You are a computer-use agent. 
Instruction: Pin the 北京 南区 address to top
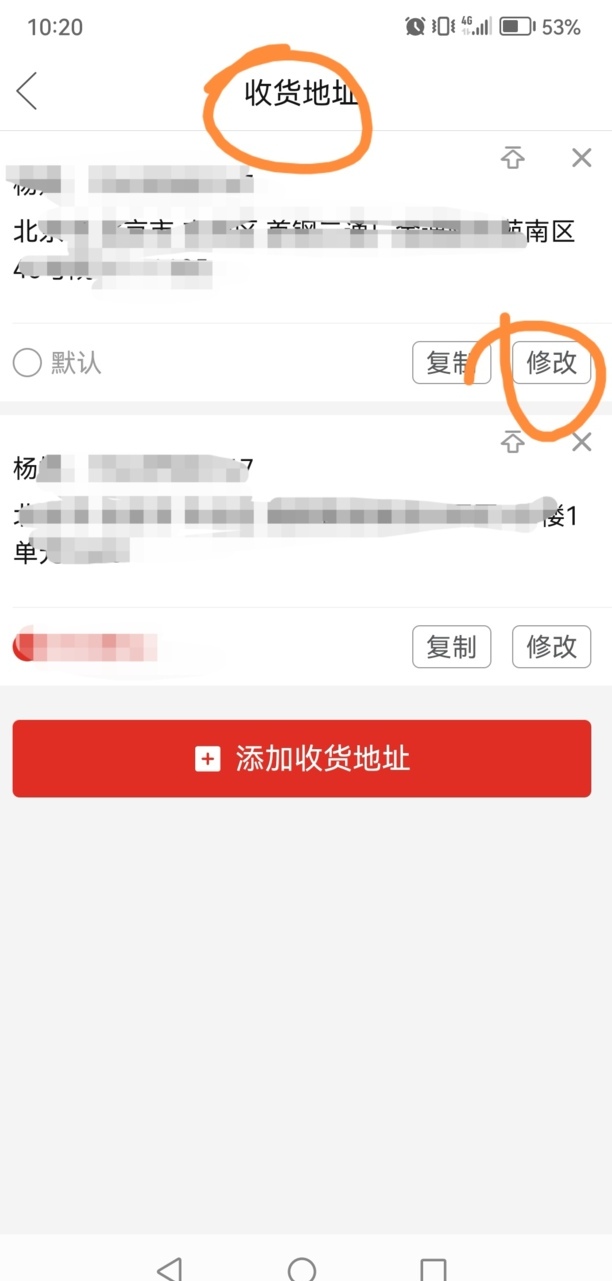pyautogui.click(x=513, y=158)
